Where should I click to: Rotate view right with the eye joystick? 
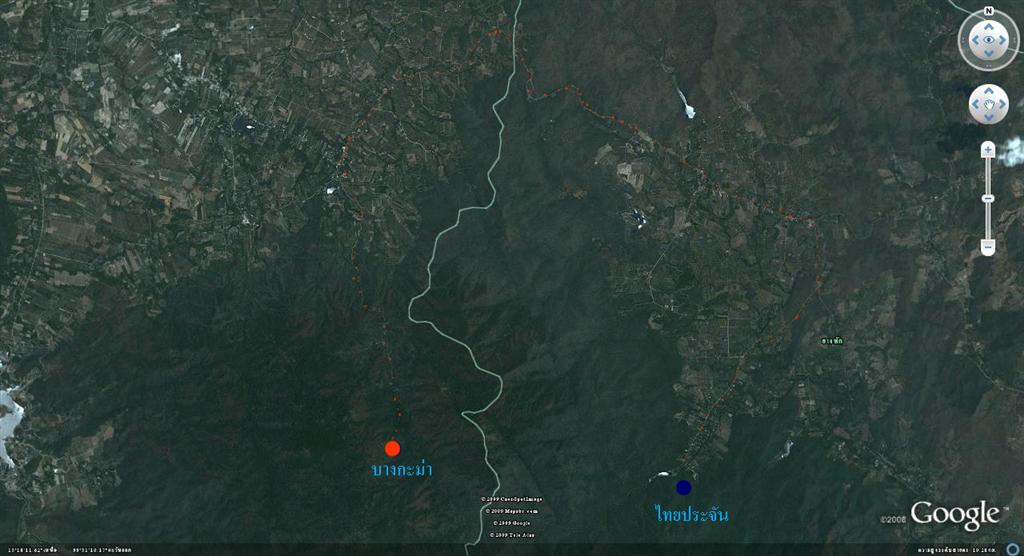pos(1004,41)
